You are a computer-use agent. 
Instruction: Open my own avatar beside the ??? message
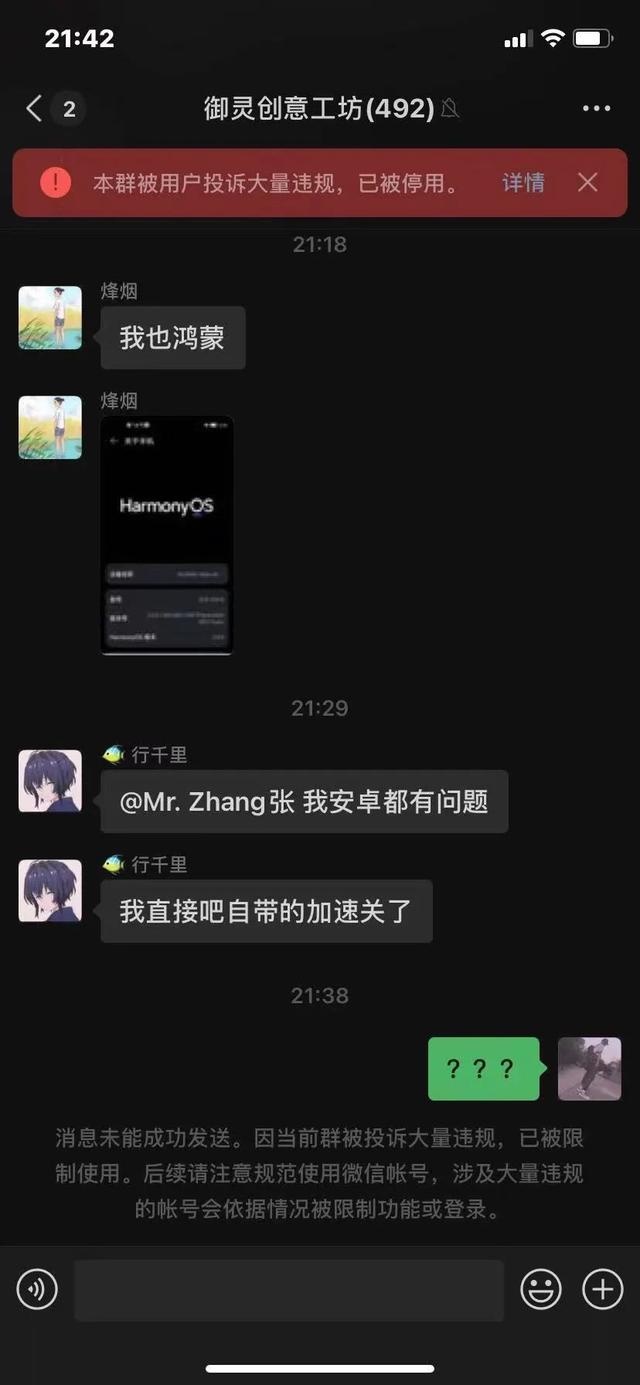click(589, 1069)
